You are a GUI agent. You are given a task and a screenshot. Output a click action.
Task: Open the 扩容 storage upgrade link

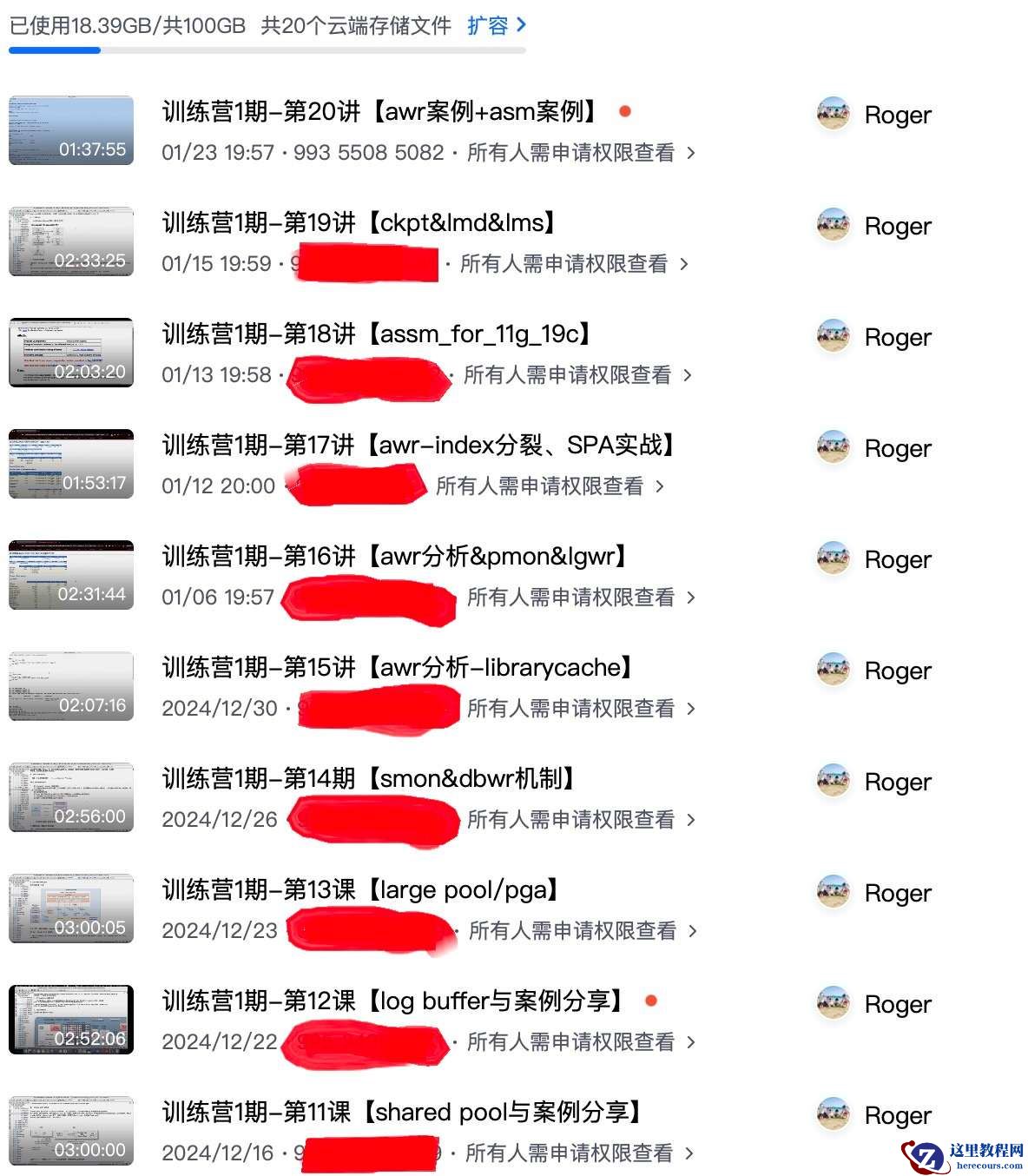tap(489, 27)
